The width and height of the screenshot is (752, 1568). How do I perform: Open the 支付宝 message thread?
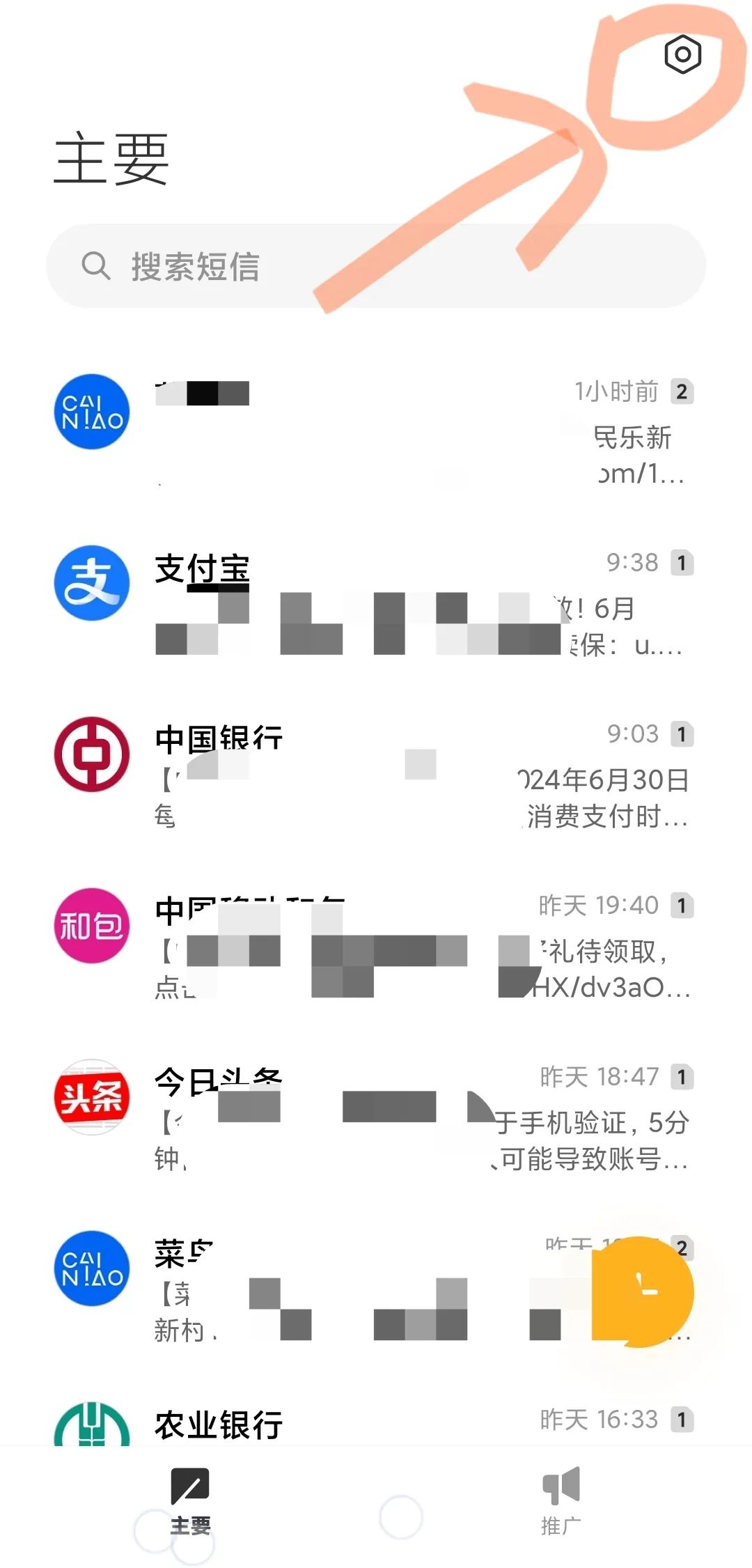[376, 603]
